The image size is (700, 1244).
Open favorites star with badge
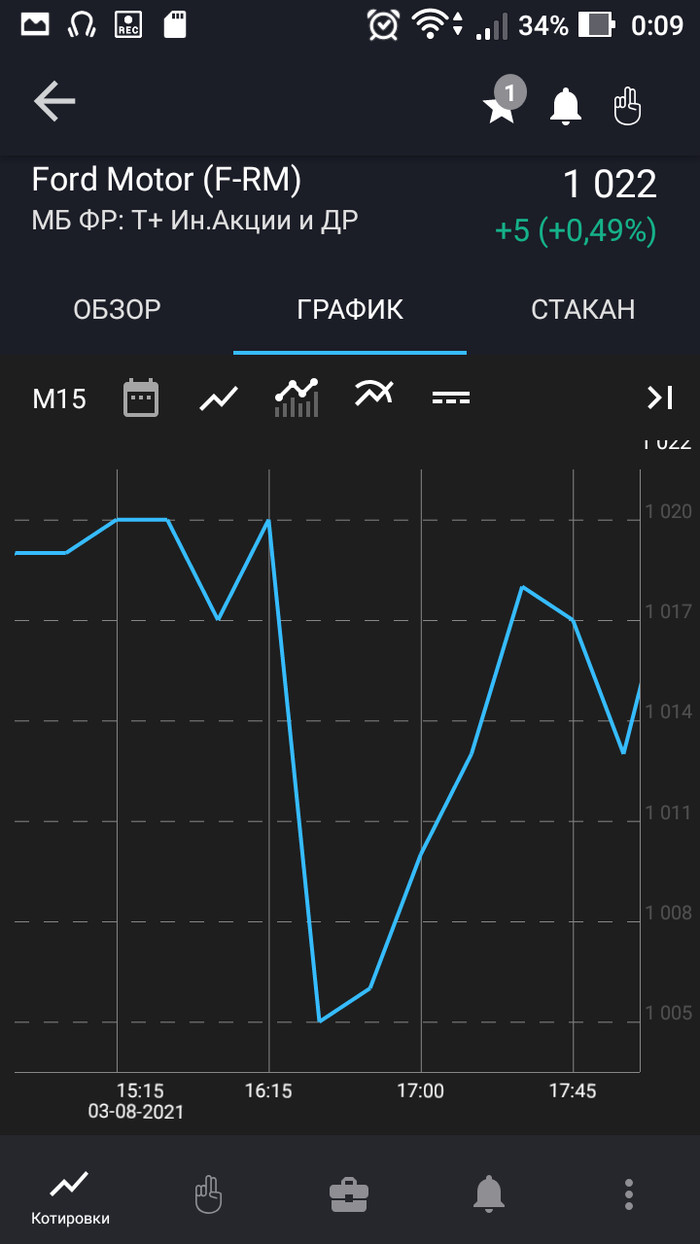click(x=500, y=104)
